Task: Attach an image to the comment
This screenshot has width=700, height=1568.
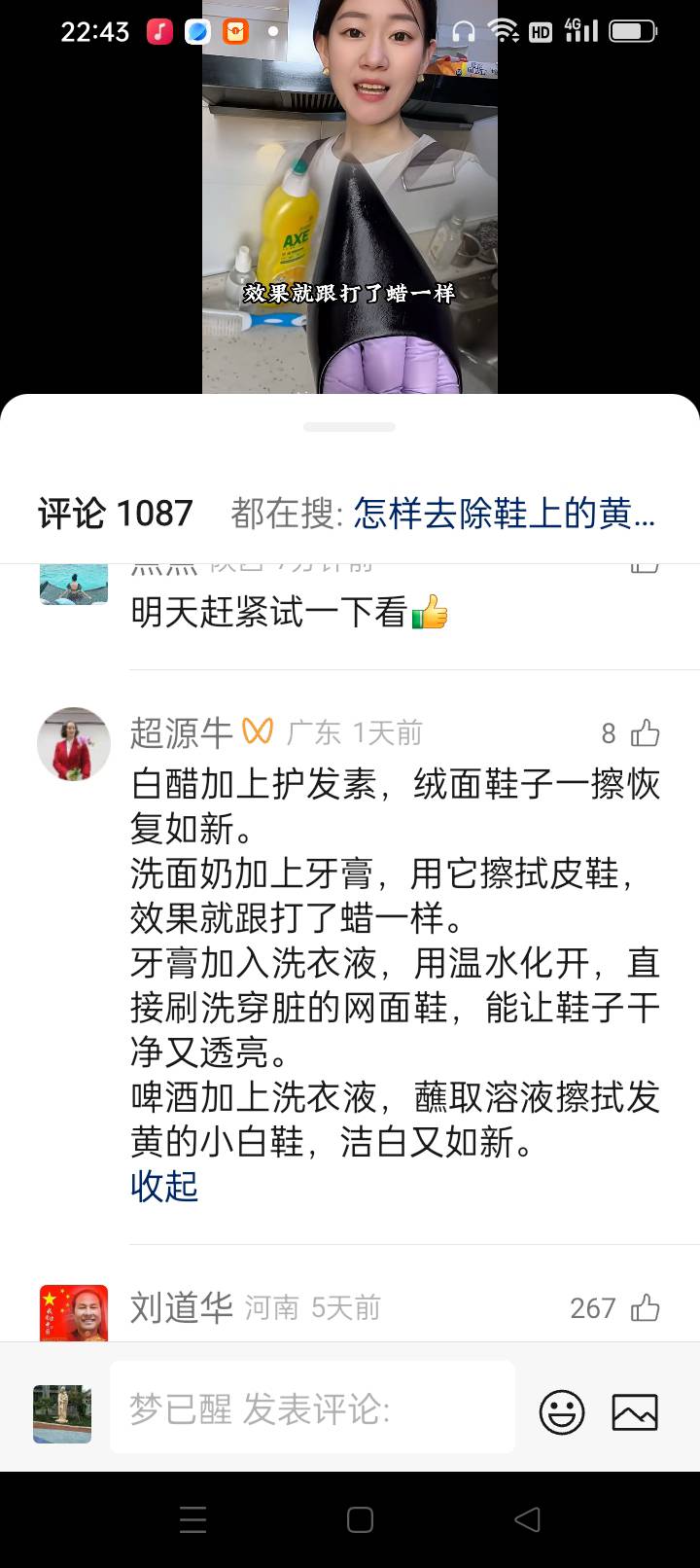Action: pyautogui.click(x=635, y=1411)
